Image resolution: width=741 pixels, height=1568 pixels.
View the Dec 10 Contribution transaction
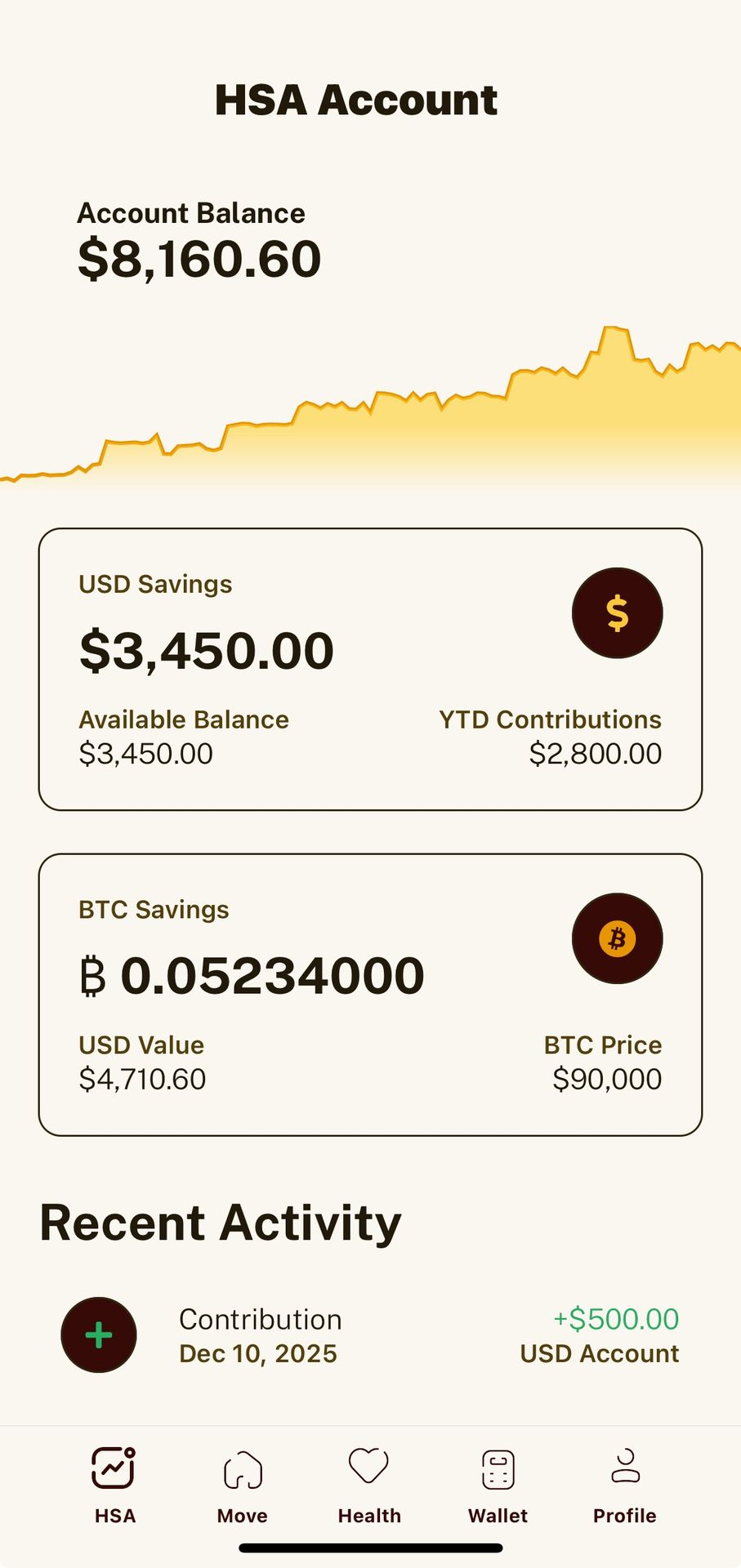pyautogui.click(x=370, y=1335)
